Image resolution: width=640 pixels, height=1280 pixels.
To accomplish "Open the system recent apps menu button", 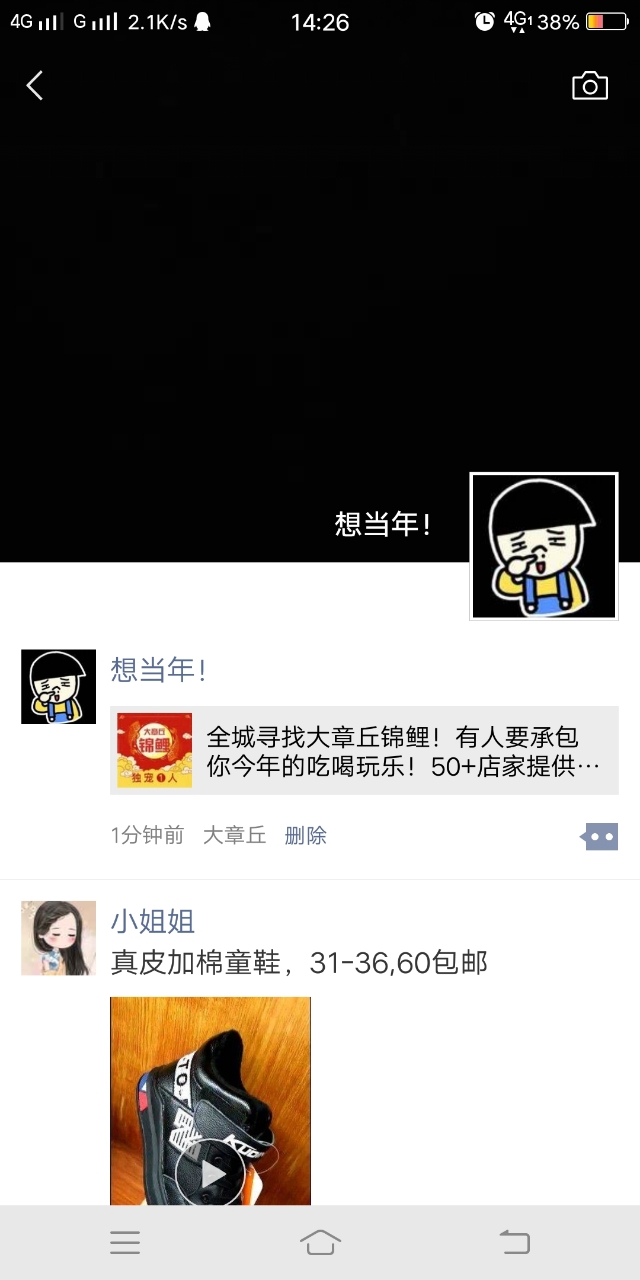I will pyautogui.click(x=125, y=1242).
